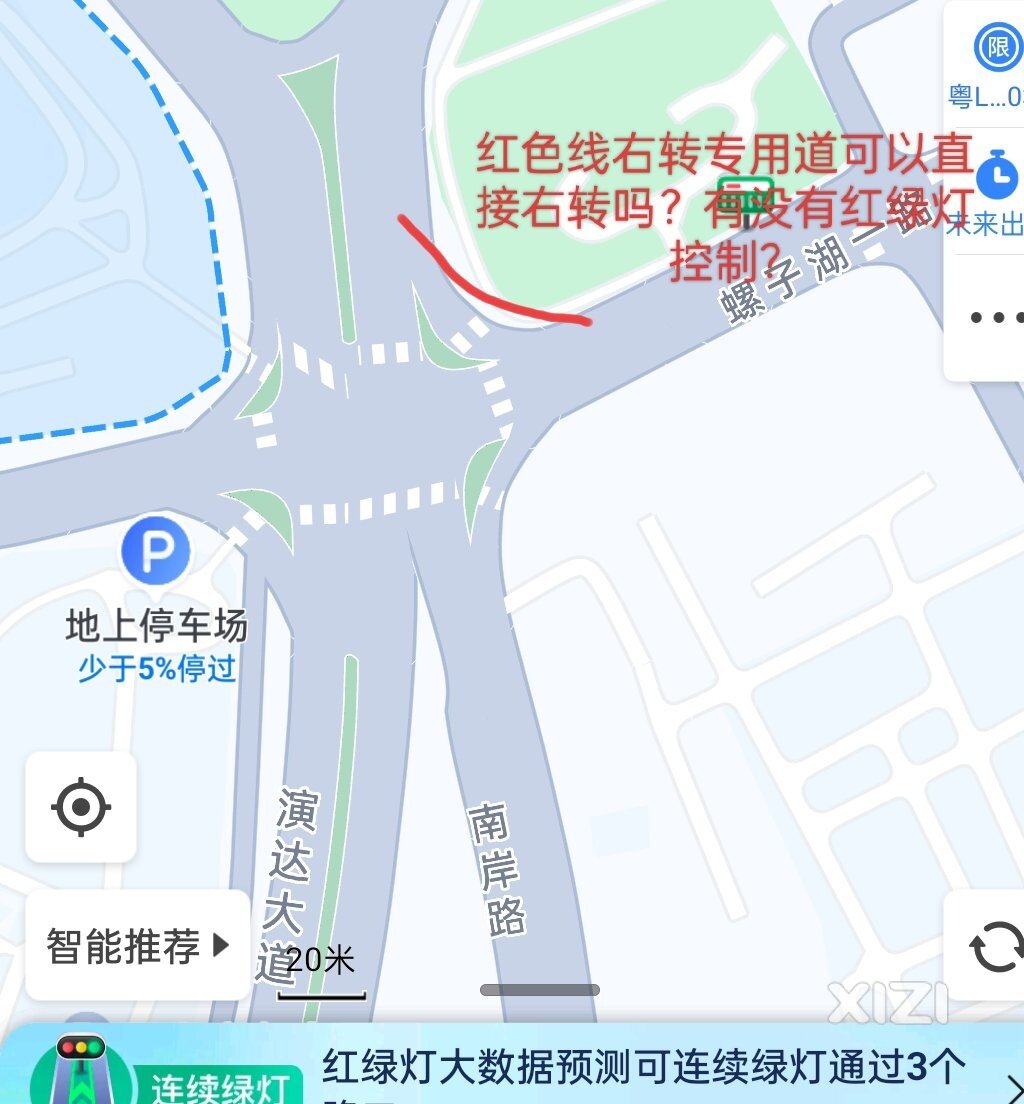Tap the refresh route icon

tap(994, 946)
